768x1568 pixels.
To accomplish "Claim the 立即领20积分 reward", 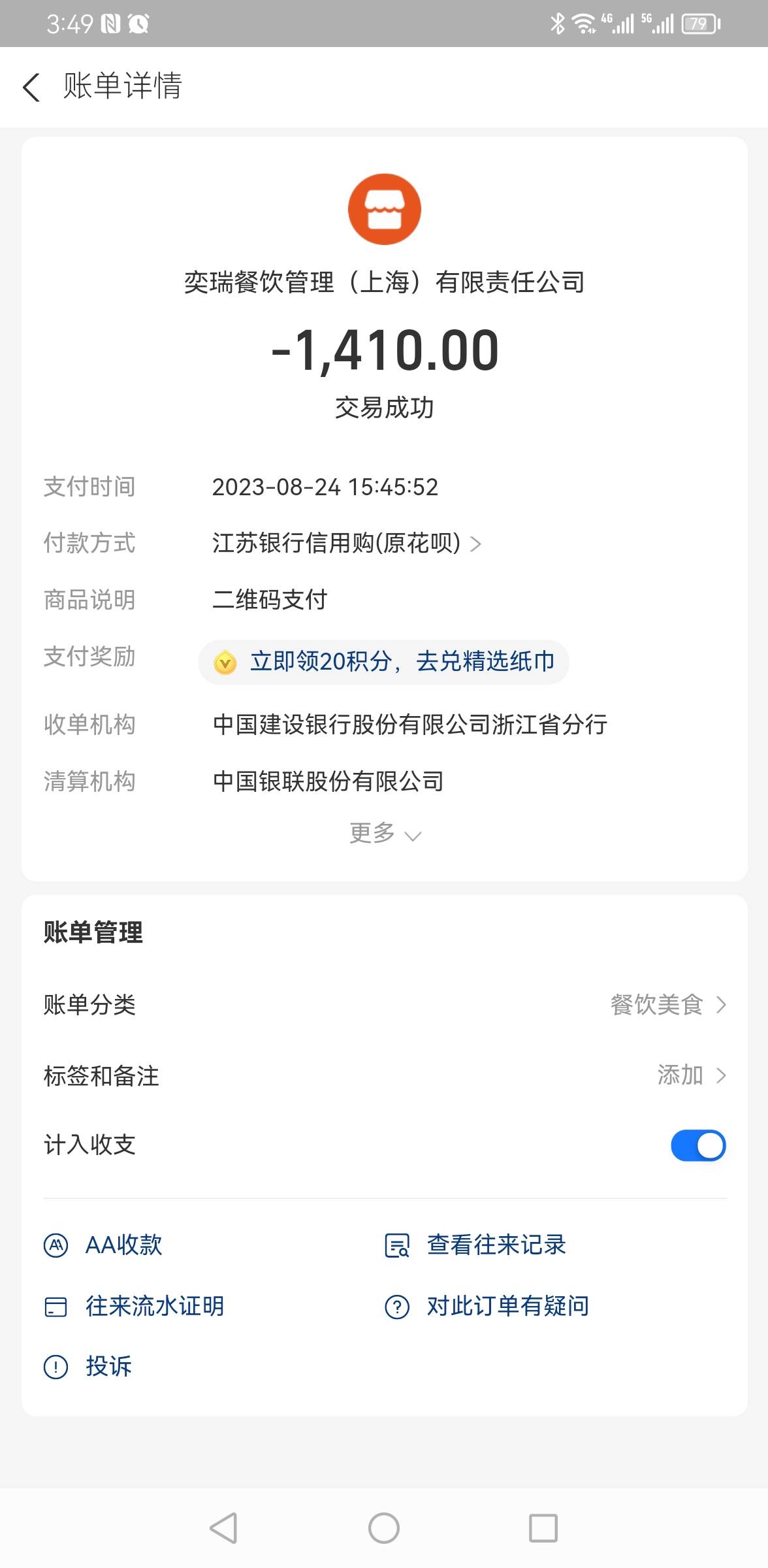I will tap(383, 662).
